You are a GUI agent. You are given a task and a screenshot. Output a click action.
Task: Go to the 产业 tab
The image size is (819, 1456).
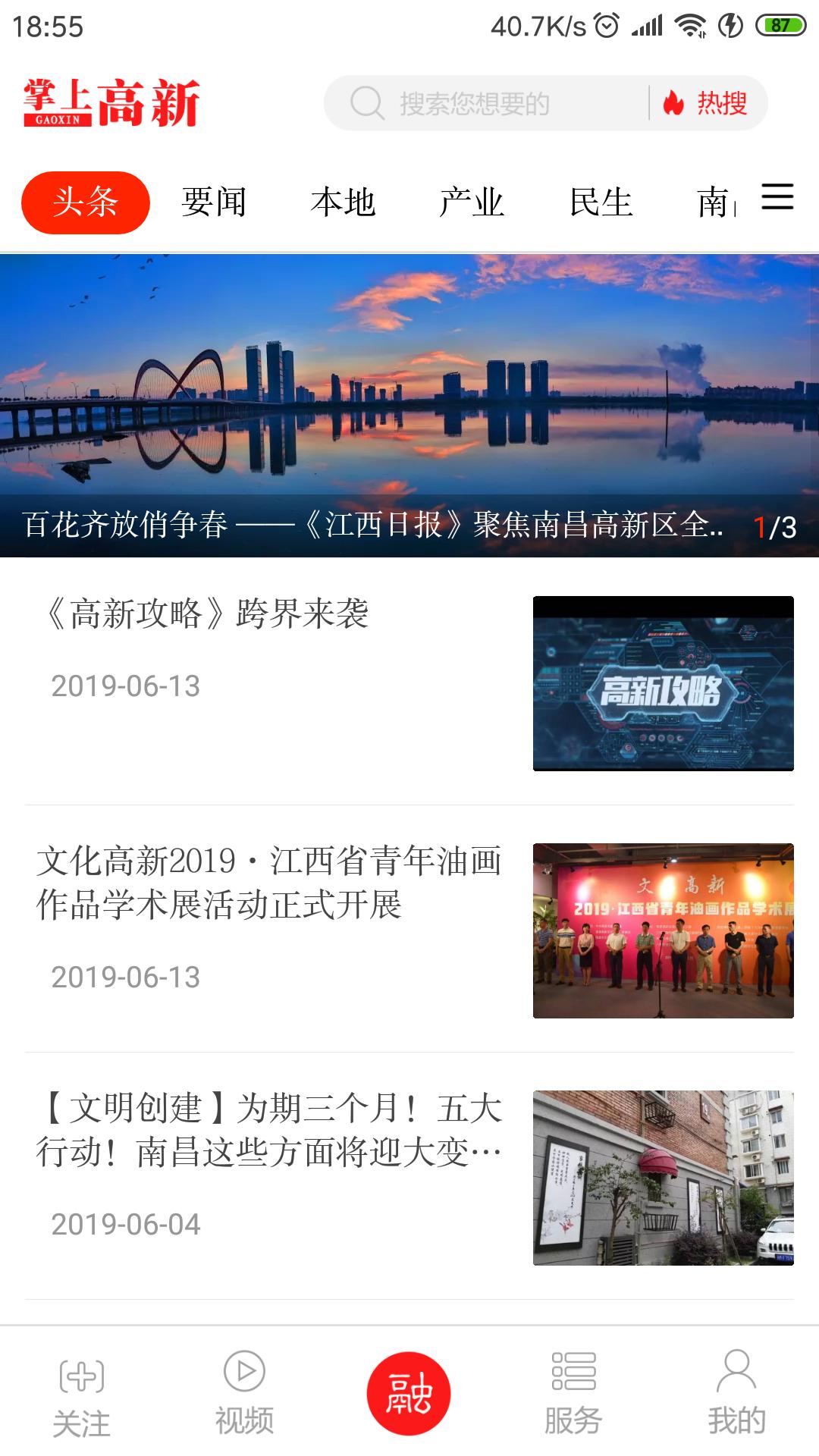[472, 202]
